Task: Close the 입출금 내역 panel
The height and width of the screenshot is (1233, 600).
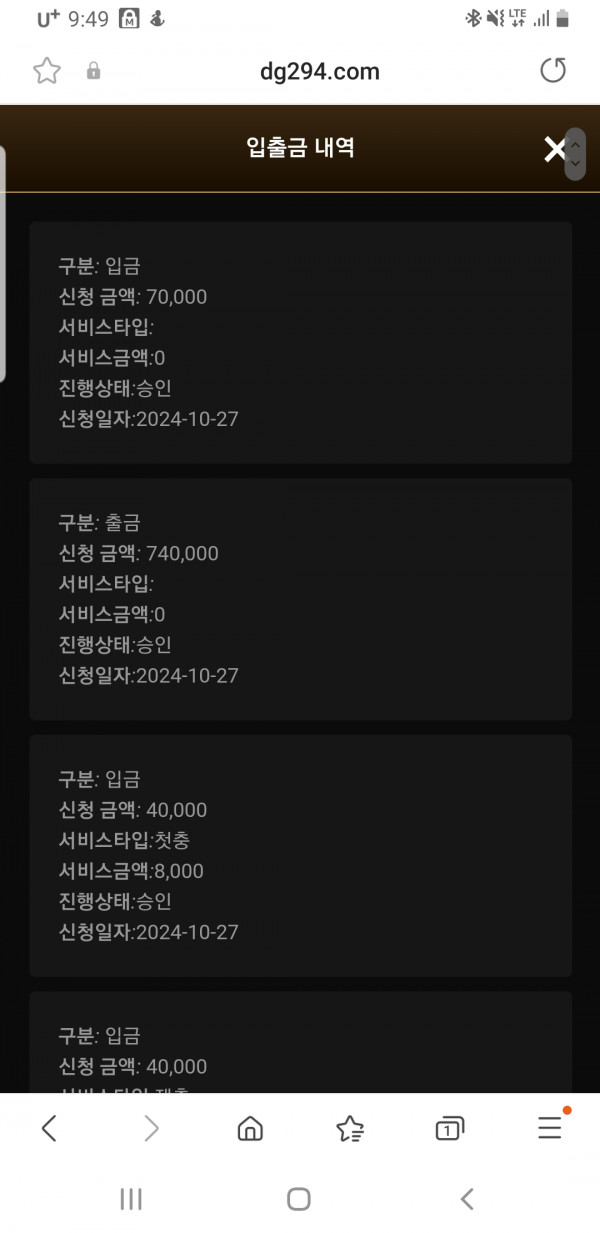Action: pyautogui.click(x=554, y=150)
